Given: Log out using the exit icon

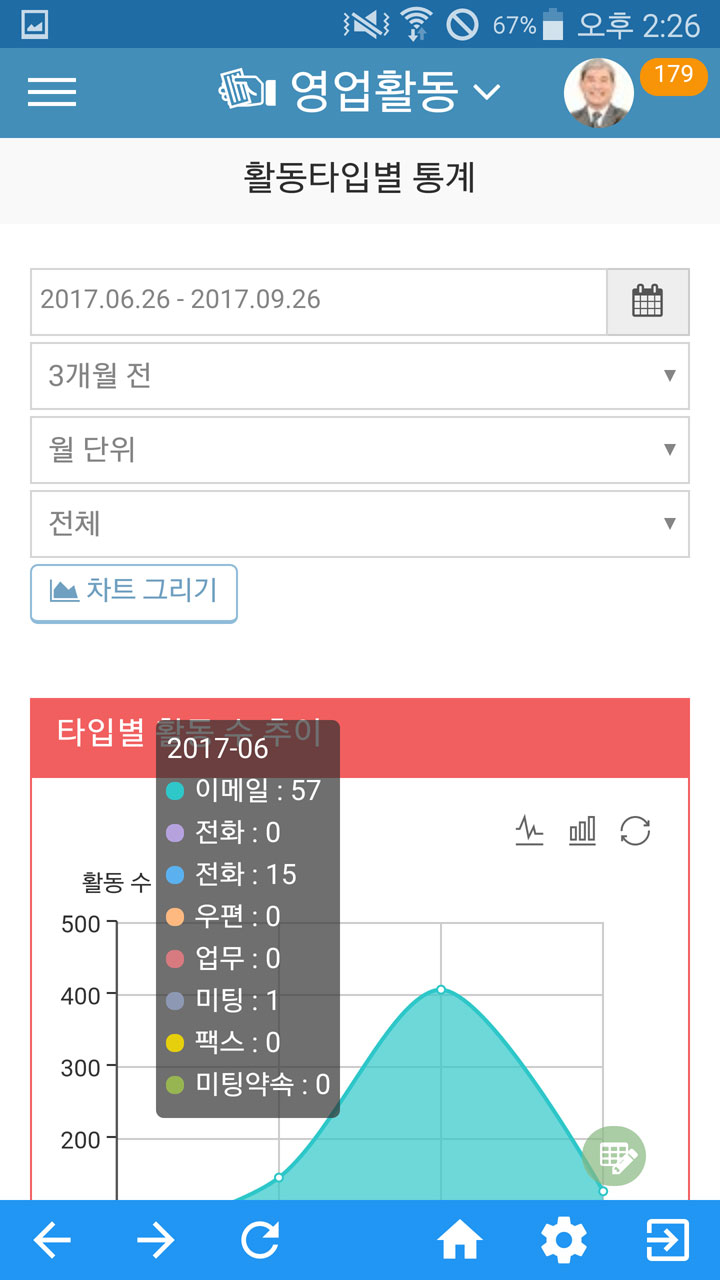Looking at the screenshot, I should [x=668, y=1241].
